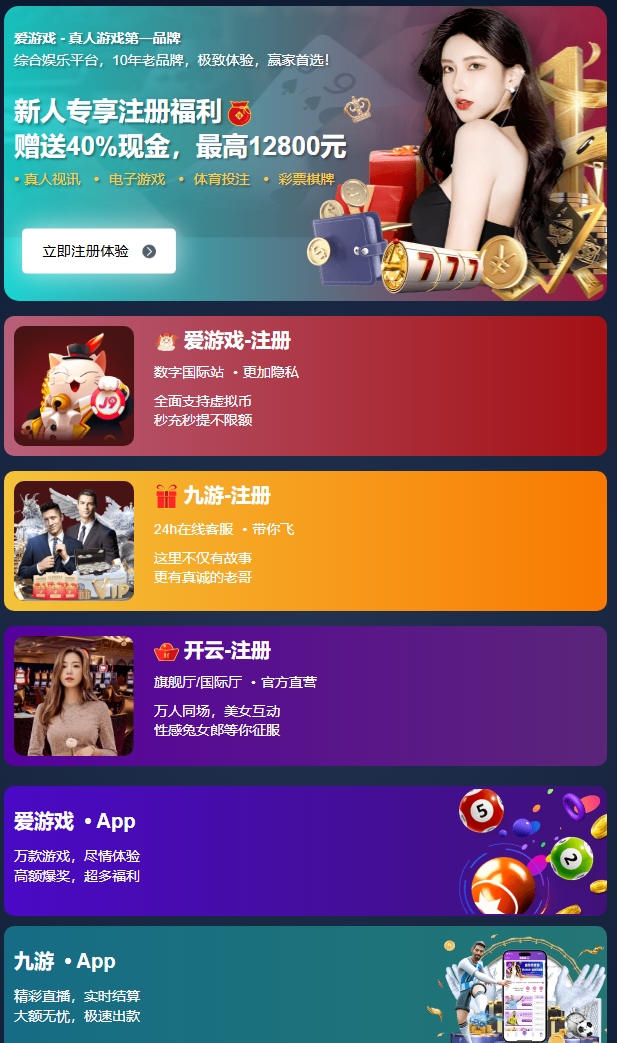Tap the 立即注册体验 button
Image resolution: width=617 pixels, height=1043 pixels.
(x=98, y=251)
